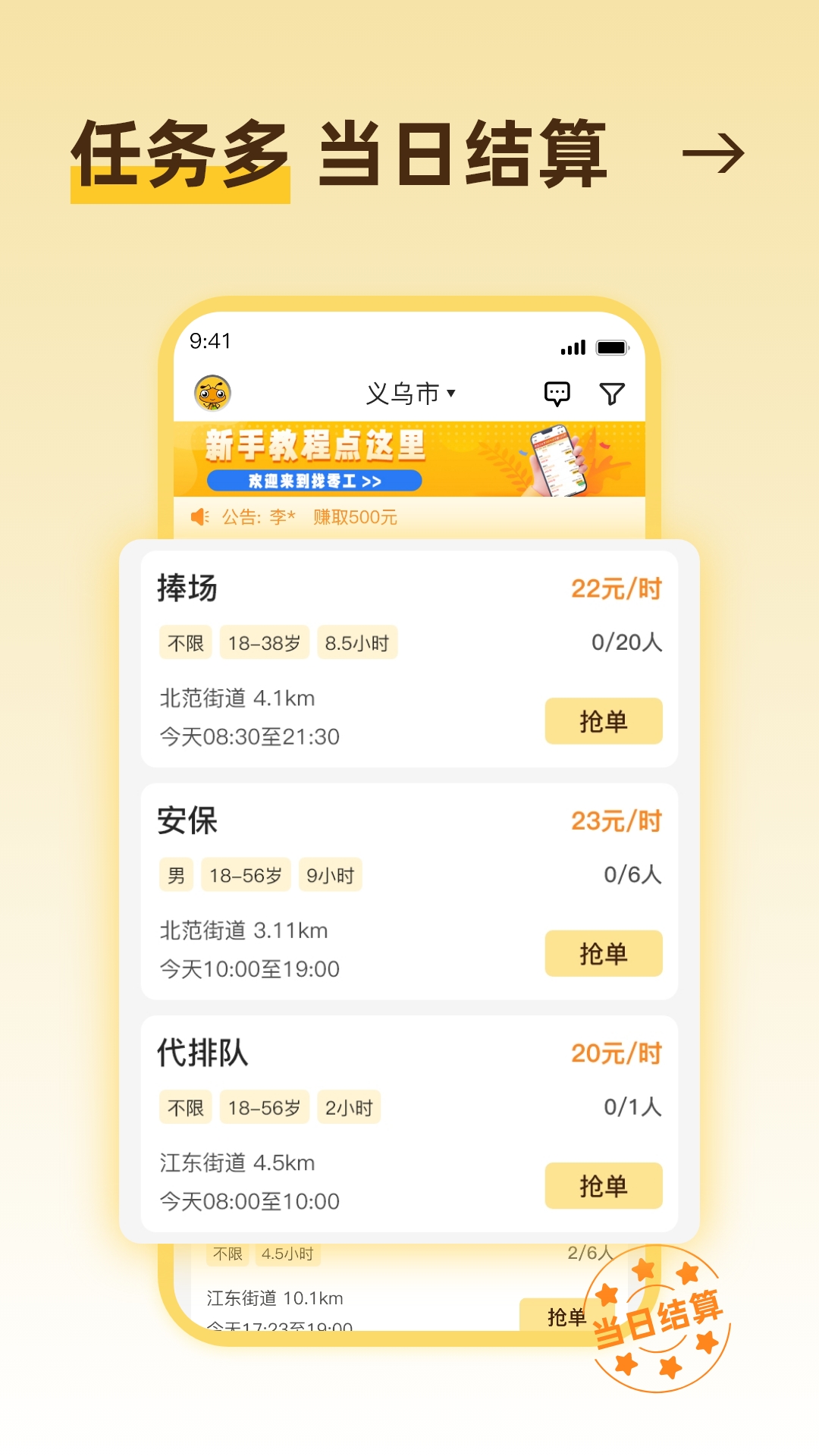Select the 不限 tag on 捧场 job
The height and width of the screenshot is (1456, 819).
[x=185, y=642]
